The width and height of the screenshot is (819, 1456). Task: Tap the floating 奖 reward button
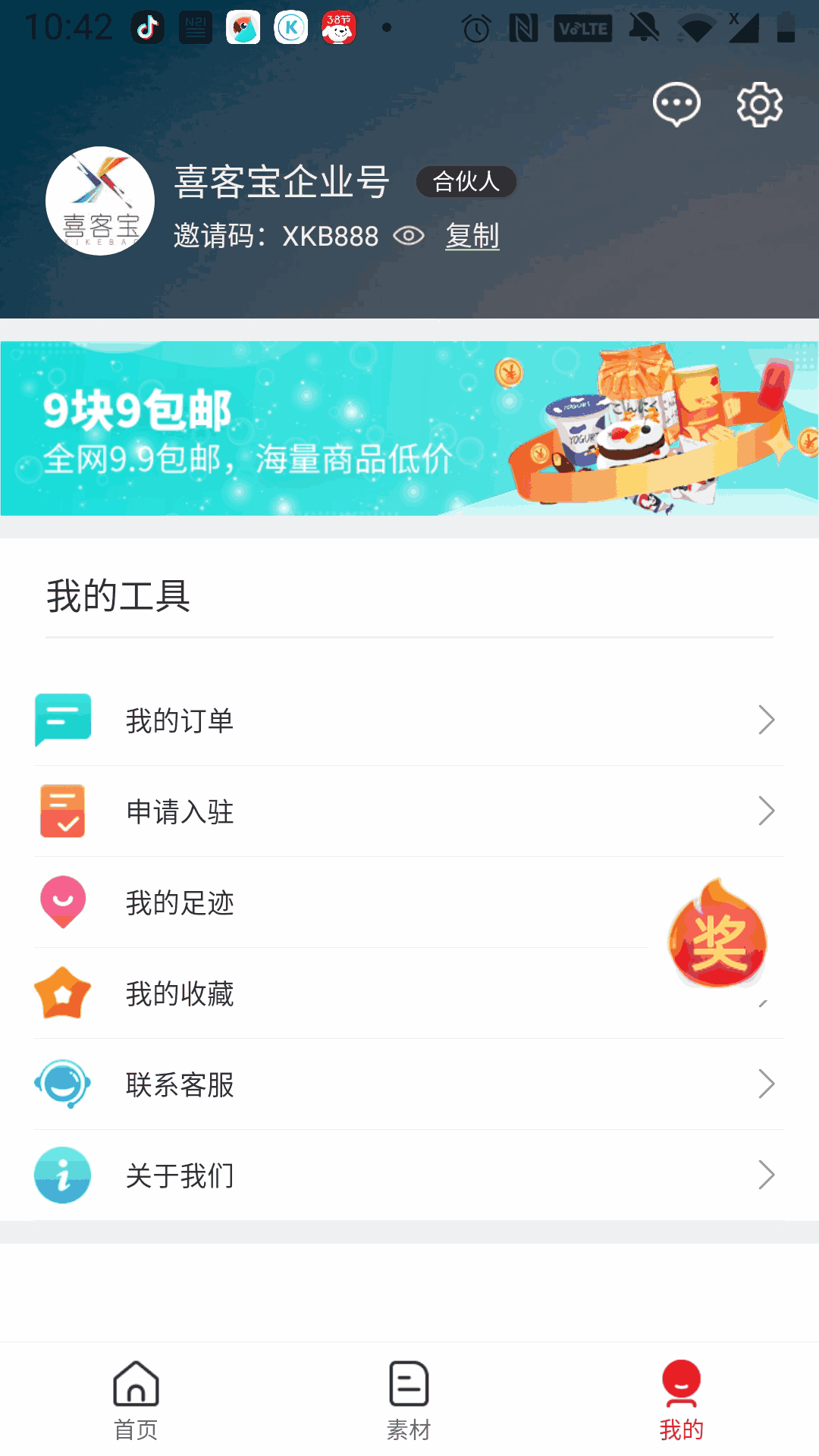pos(717,937)
